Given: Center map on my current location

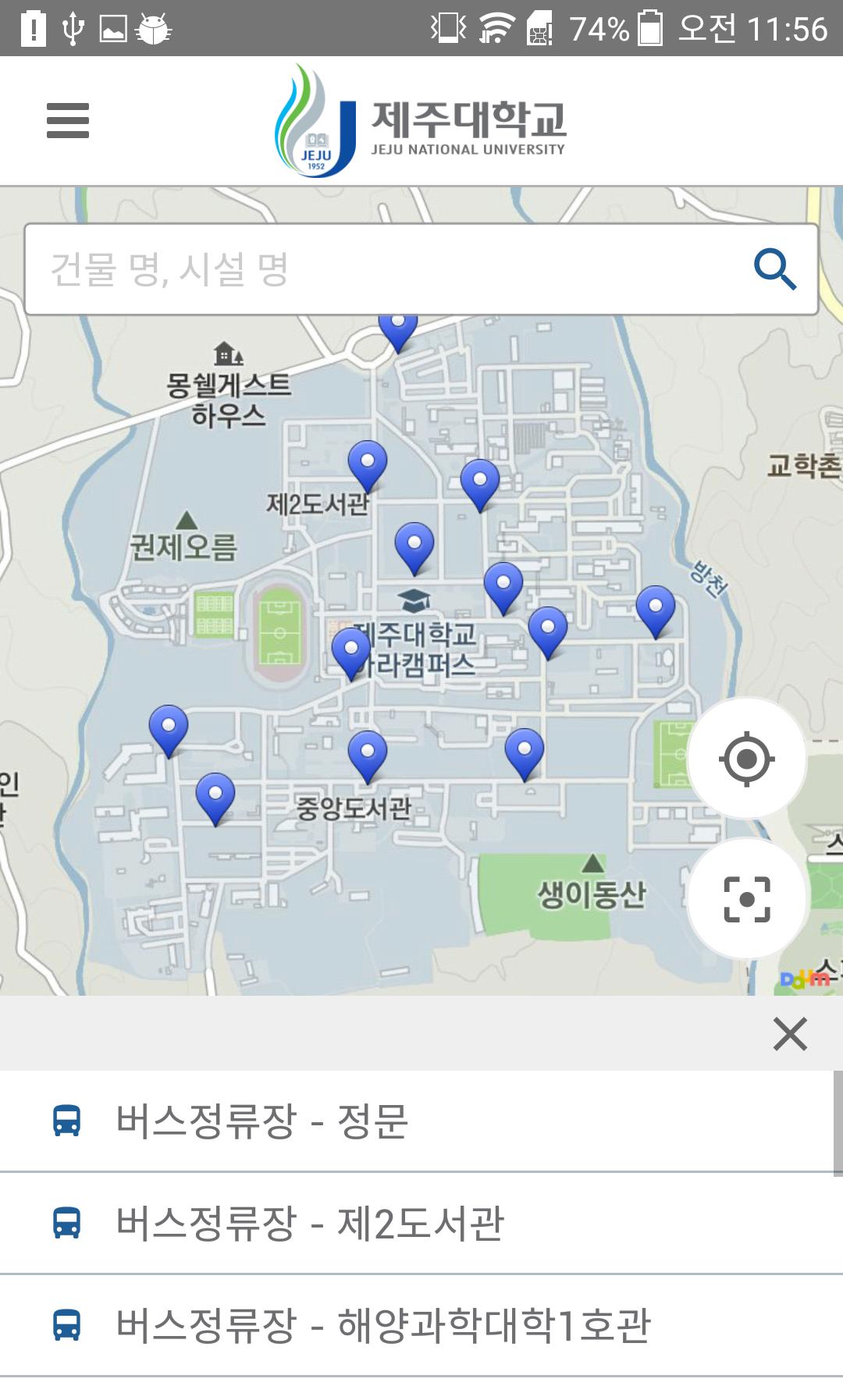Looking at the screenshot, I should (747, 758).
